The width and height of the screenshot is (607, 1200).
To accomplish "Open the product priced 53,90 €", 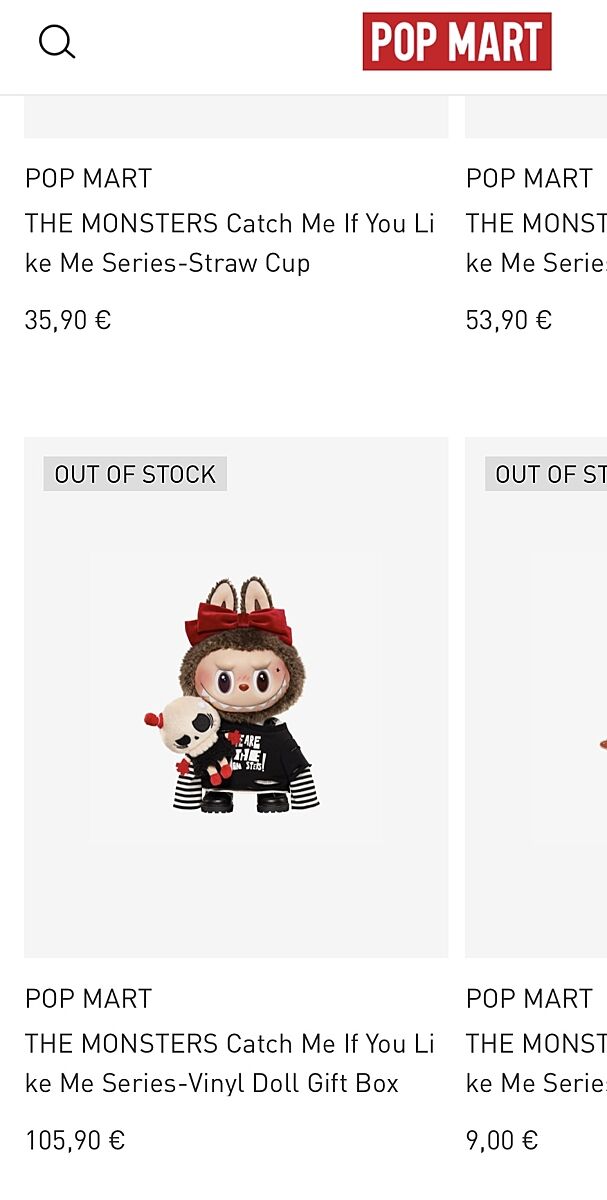I will (x=535, y=243).
